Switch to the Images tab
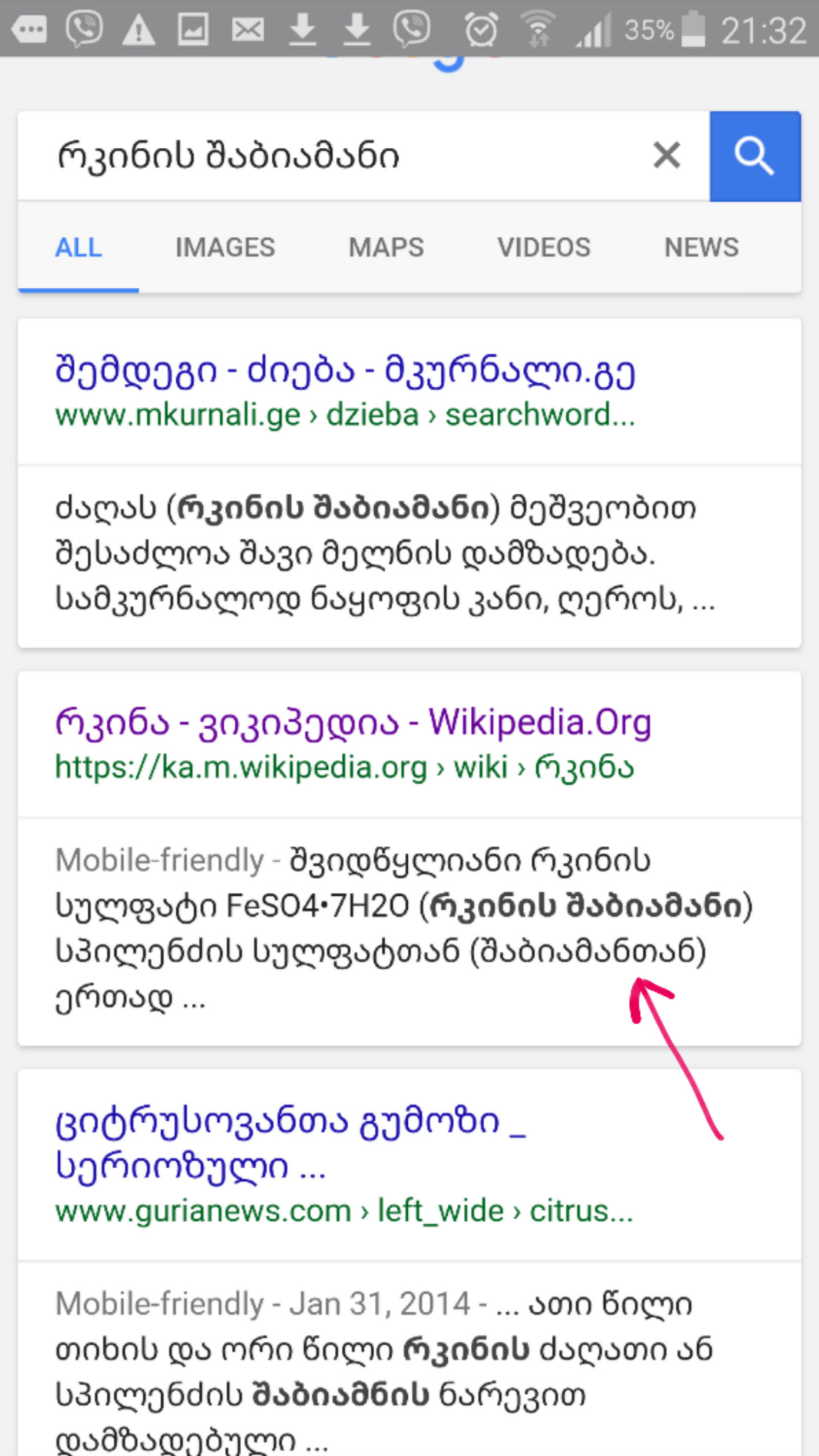The height and width of the screenshot is (1456, 819). pos(225,248)
